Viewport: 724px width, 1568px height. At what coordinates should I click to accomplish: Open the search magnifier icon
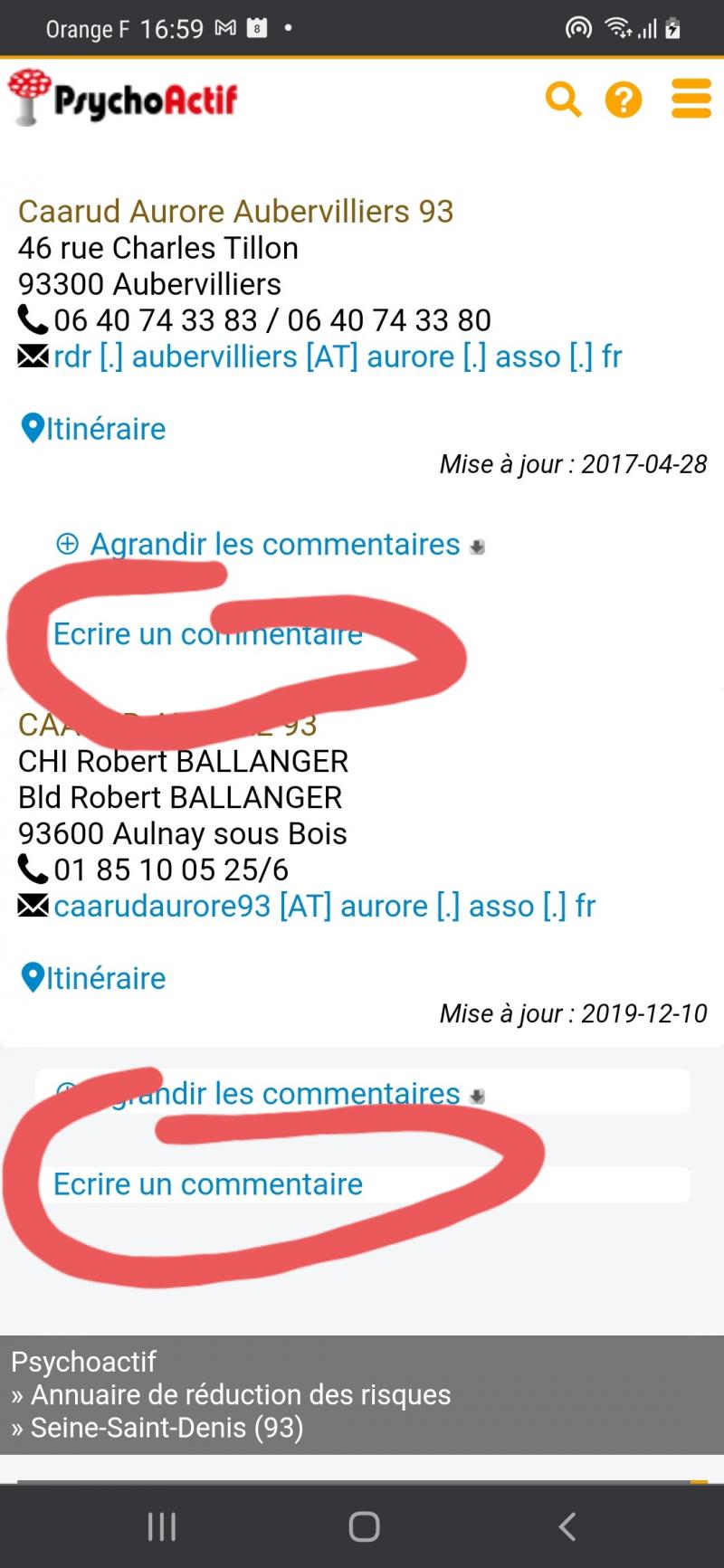tap(563, 99)
